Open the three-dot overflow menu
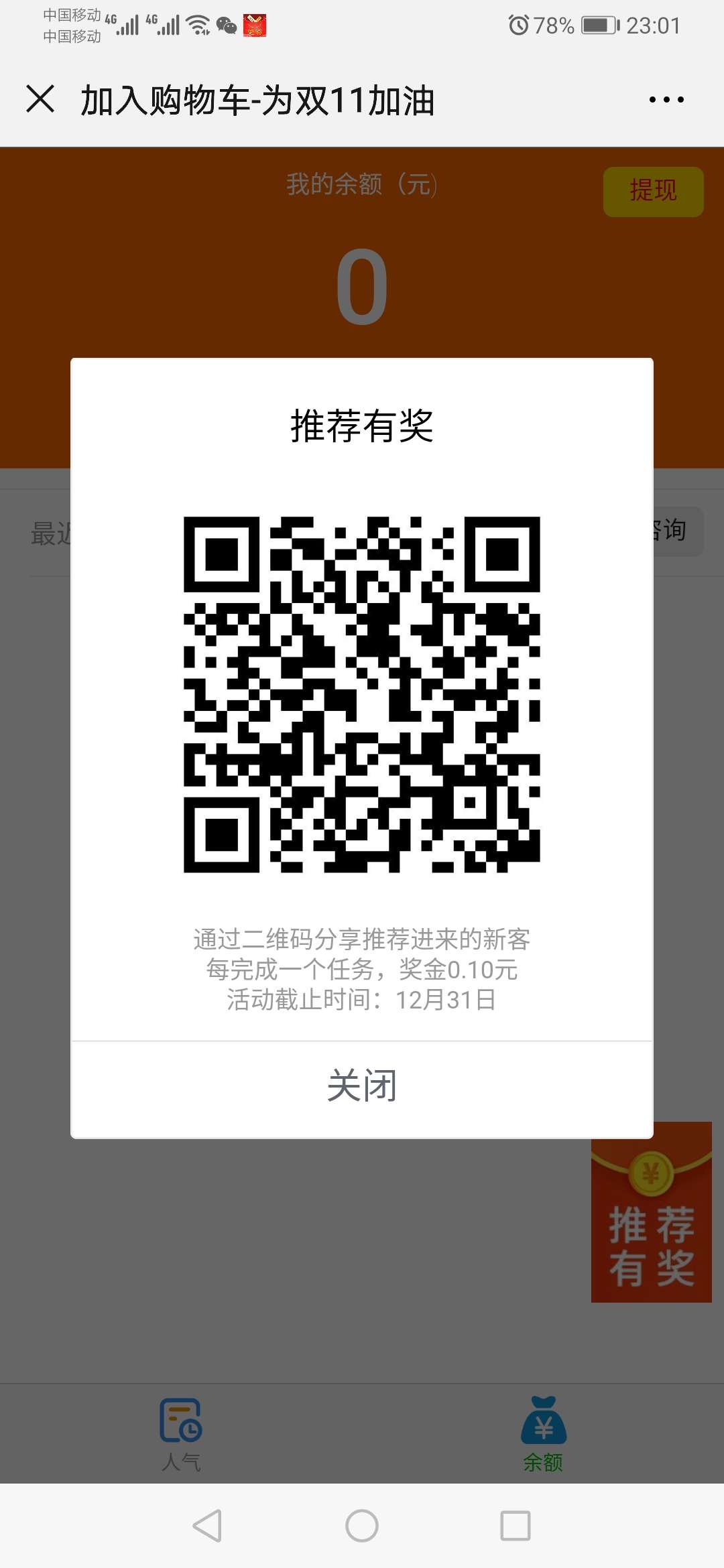Image resolution: width=724 pixels, height=1568 pixels. (666, 100)
